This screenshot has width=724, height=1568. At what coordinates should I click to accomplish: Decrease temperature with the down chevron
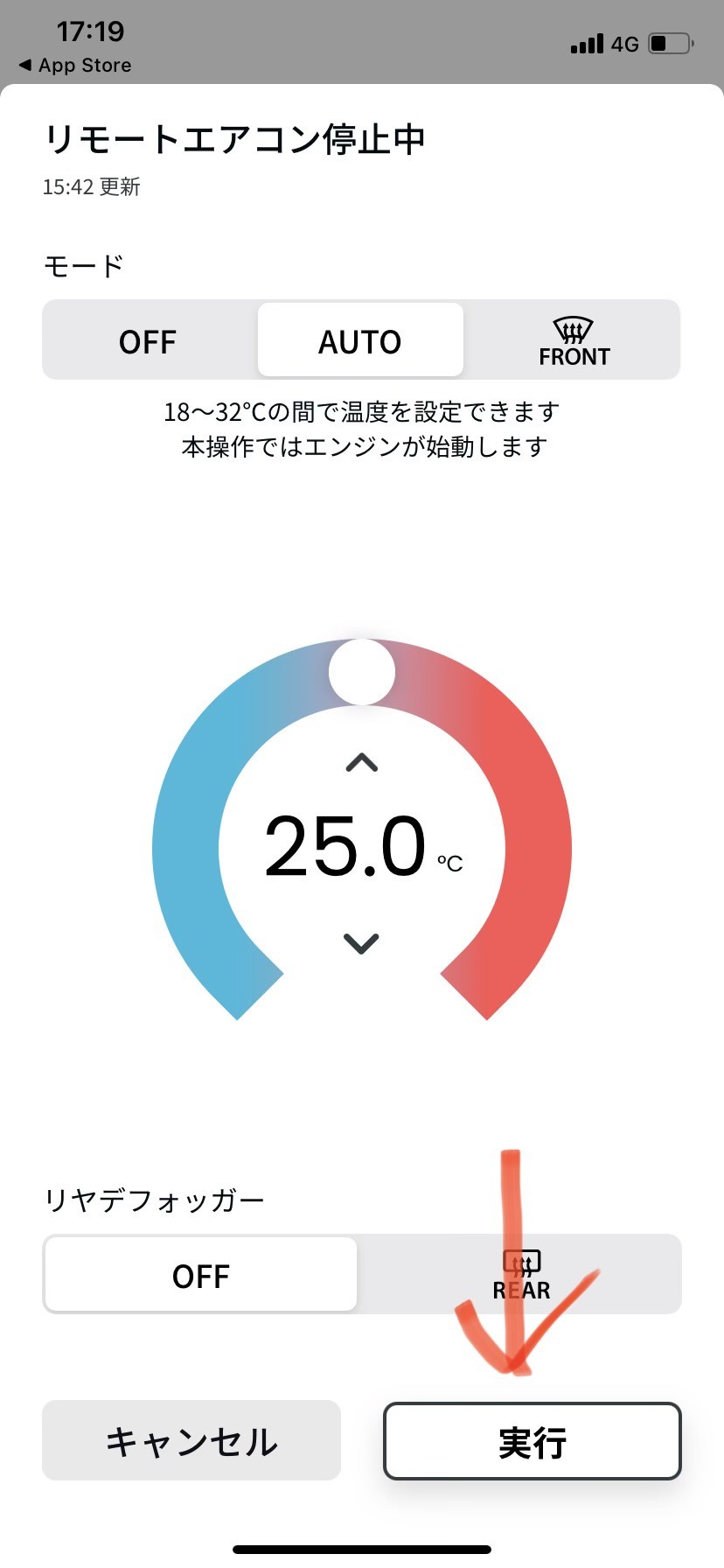coord(362,942)
